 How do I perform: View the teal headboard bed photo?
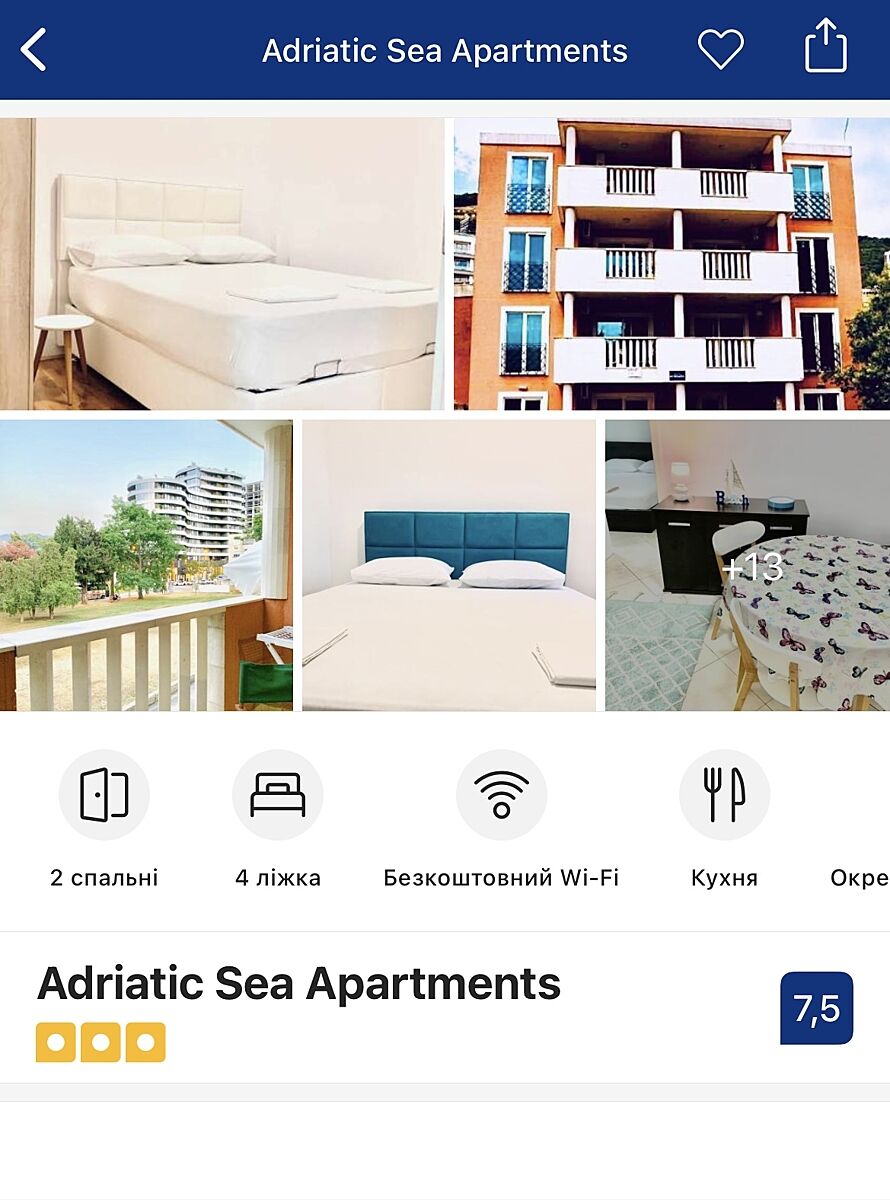(449, 566)
